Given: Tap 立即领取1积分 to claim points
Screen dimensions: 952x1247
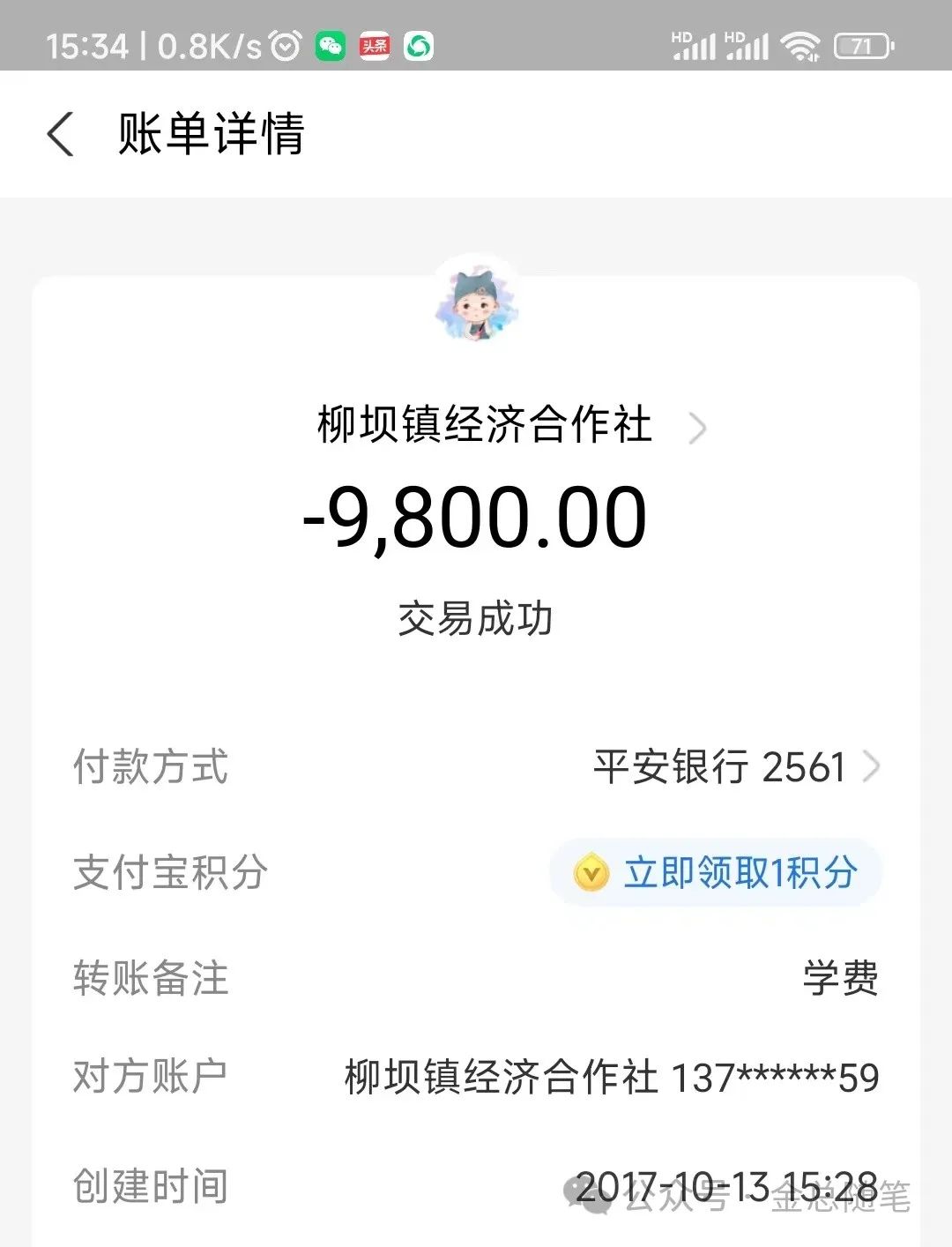Looking at the screenshot, I should (736, 873).
